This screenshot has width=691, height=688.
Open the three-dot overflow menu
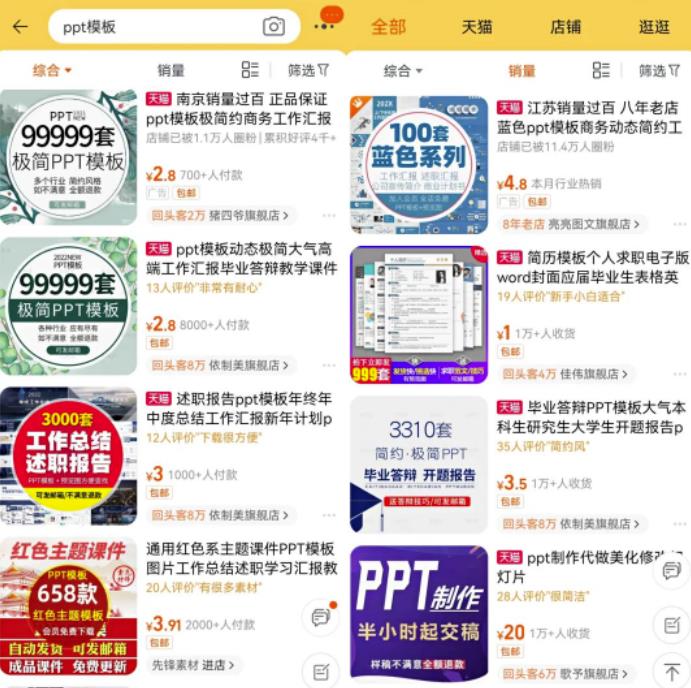(x=323, y=26)
